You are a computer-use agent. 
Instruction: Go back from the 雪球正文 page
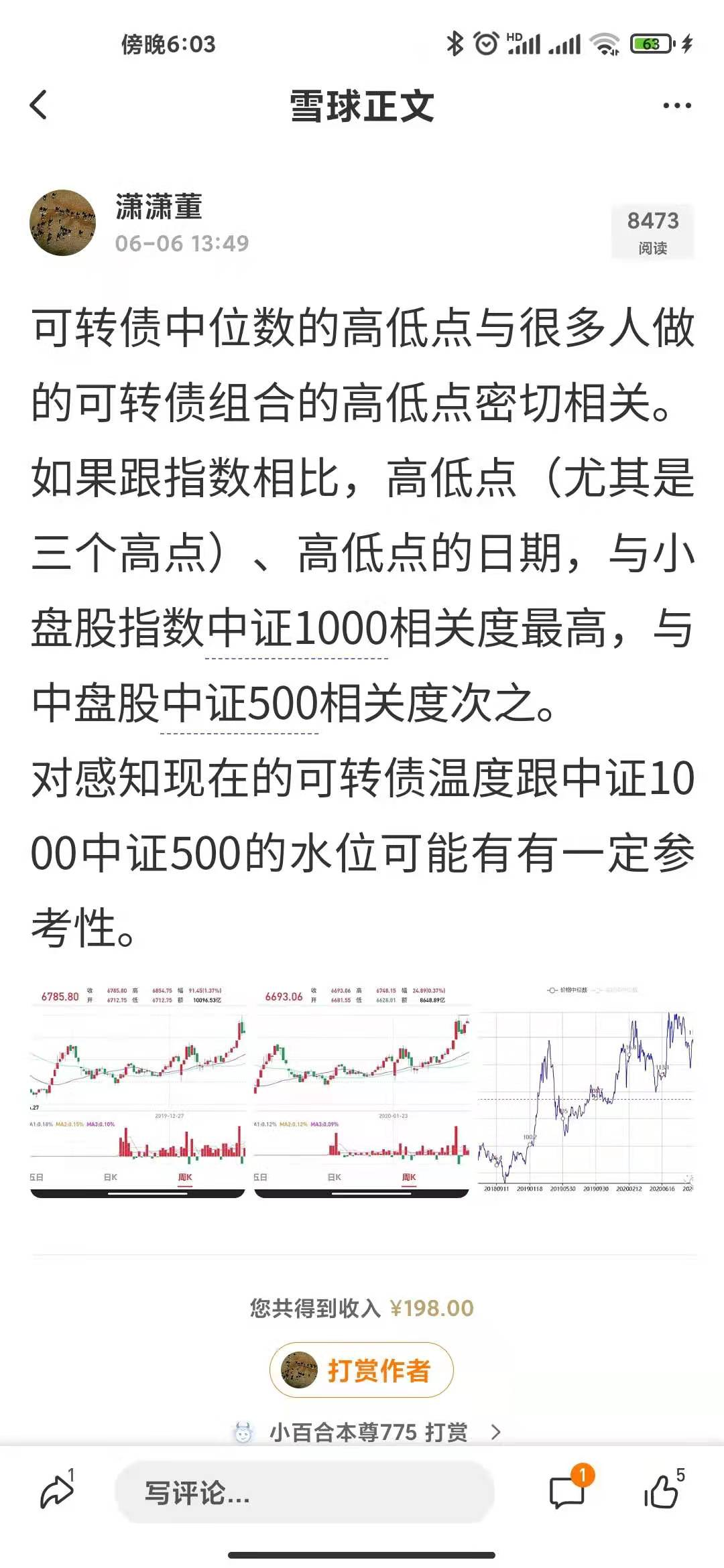39,105
